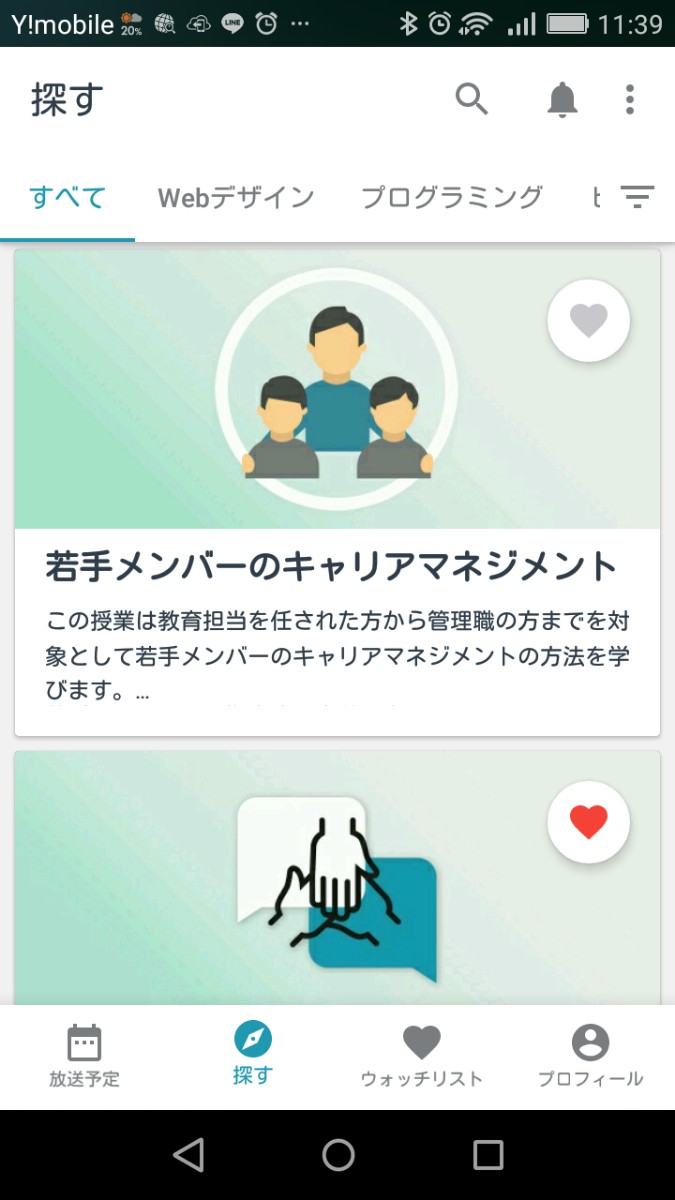Switch to the プログラミング tab
The width and height of the screenshot is (675, 1200).
point(451,197)
